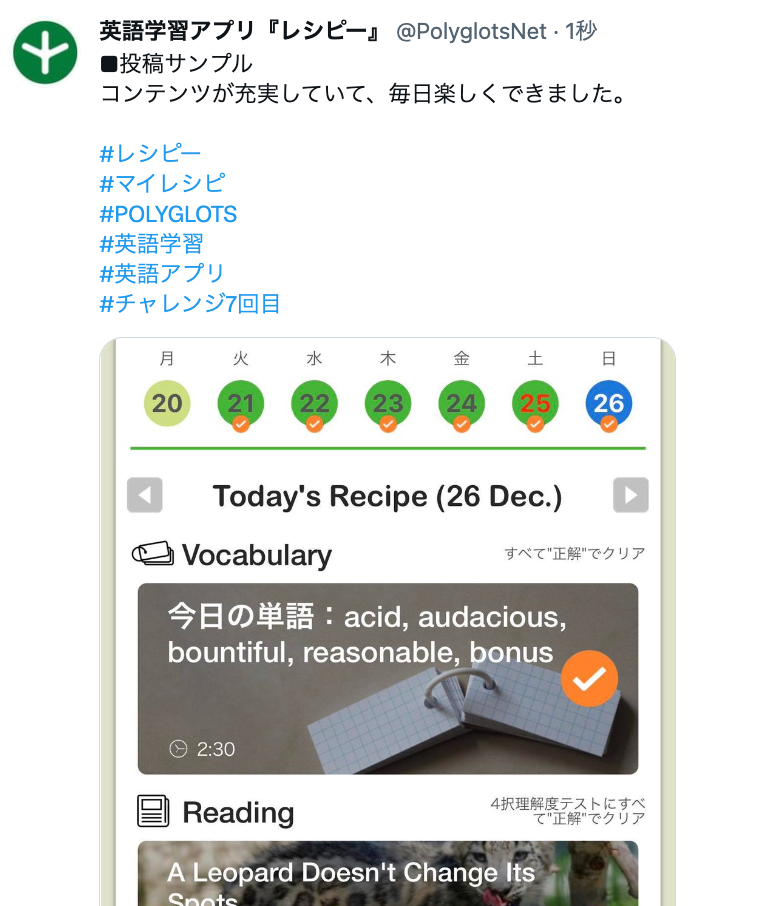View posts tagged #英語学習
This screenshot has height=906, width=776.
coord(151,244)
